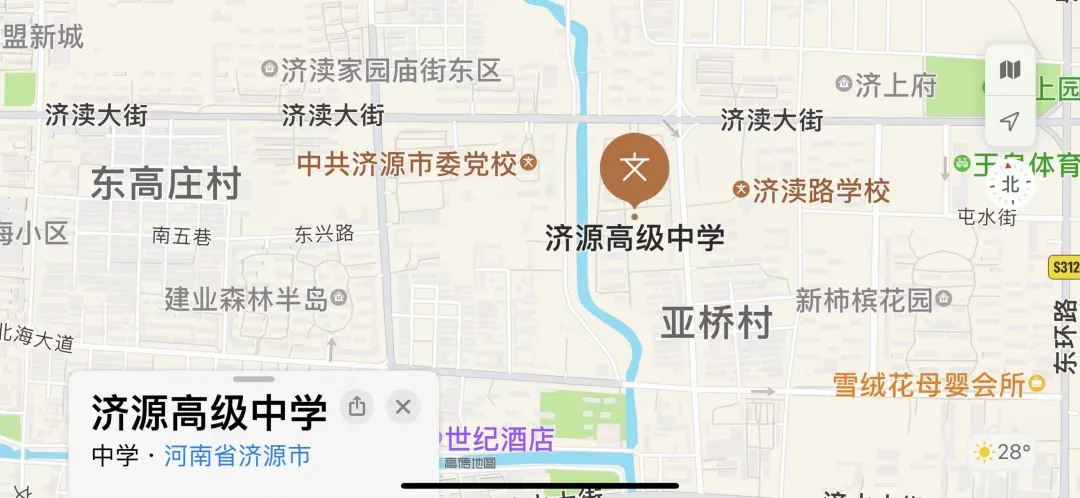Open the 28° weather indicator
The image size is (1080, 498).
click(x=1002, y=452)
